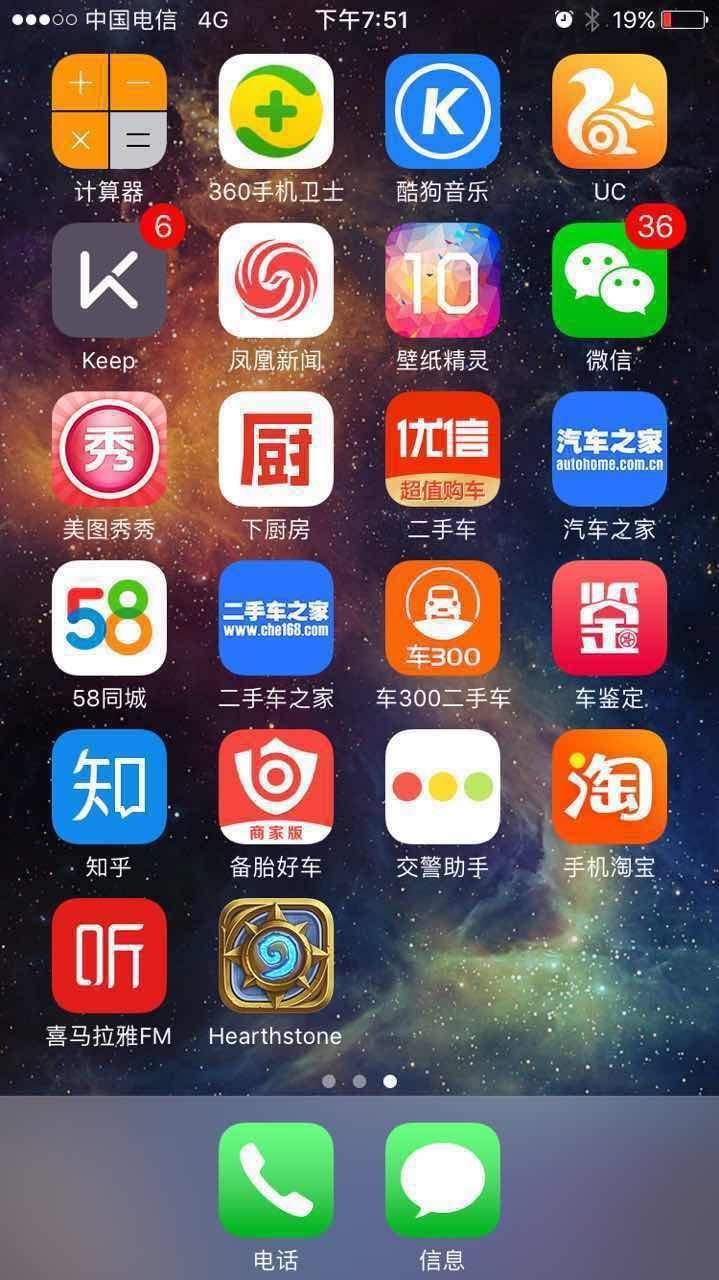Open 凤凰新闻 news app
Viewport: 719px width, 1280px height.
pyautogui.click(x=276, y=280)
